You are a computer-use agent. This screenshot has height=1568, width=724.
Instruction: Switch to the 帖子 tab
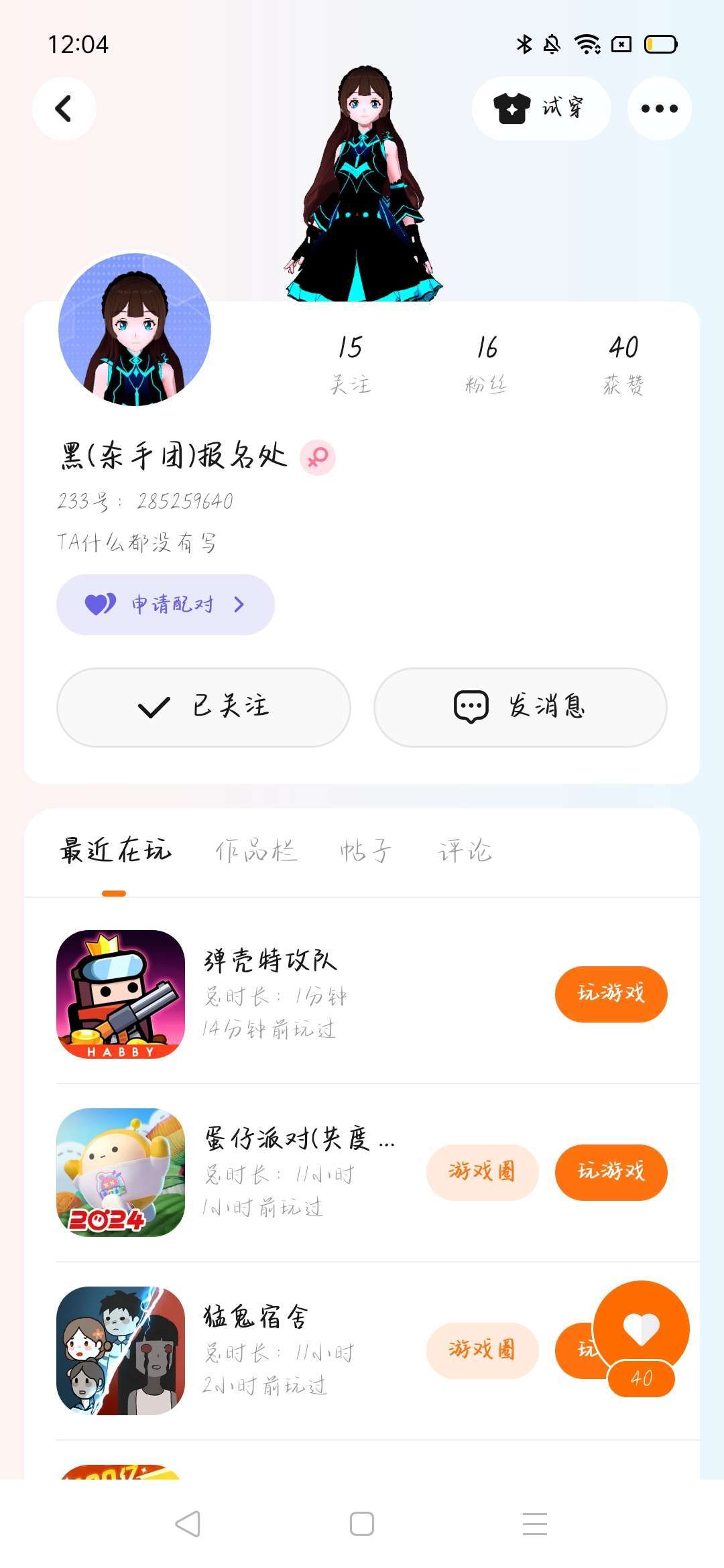(x=365, y=851)
